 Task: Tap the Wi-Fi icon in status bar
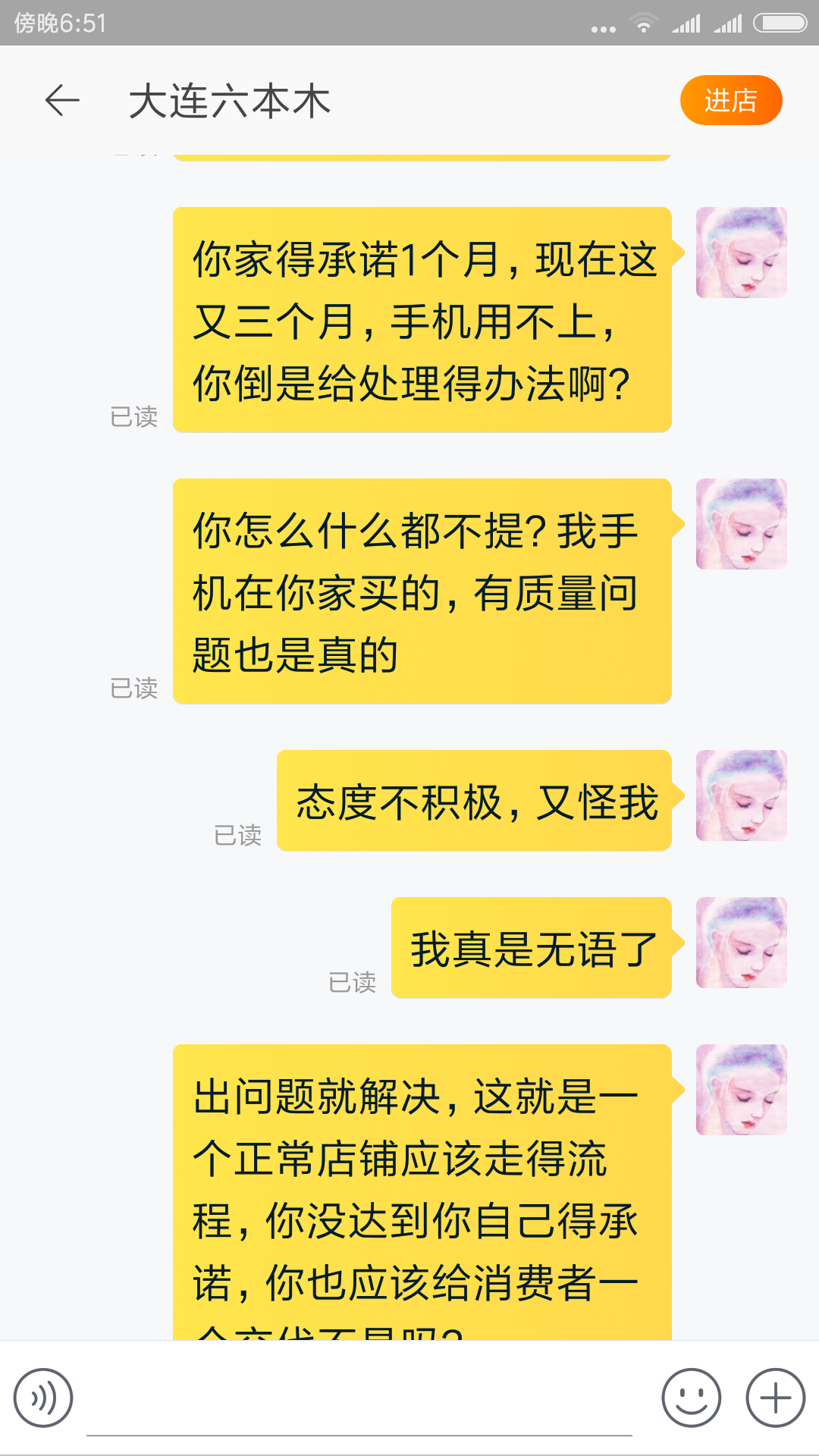pos(643,24)
